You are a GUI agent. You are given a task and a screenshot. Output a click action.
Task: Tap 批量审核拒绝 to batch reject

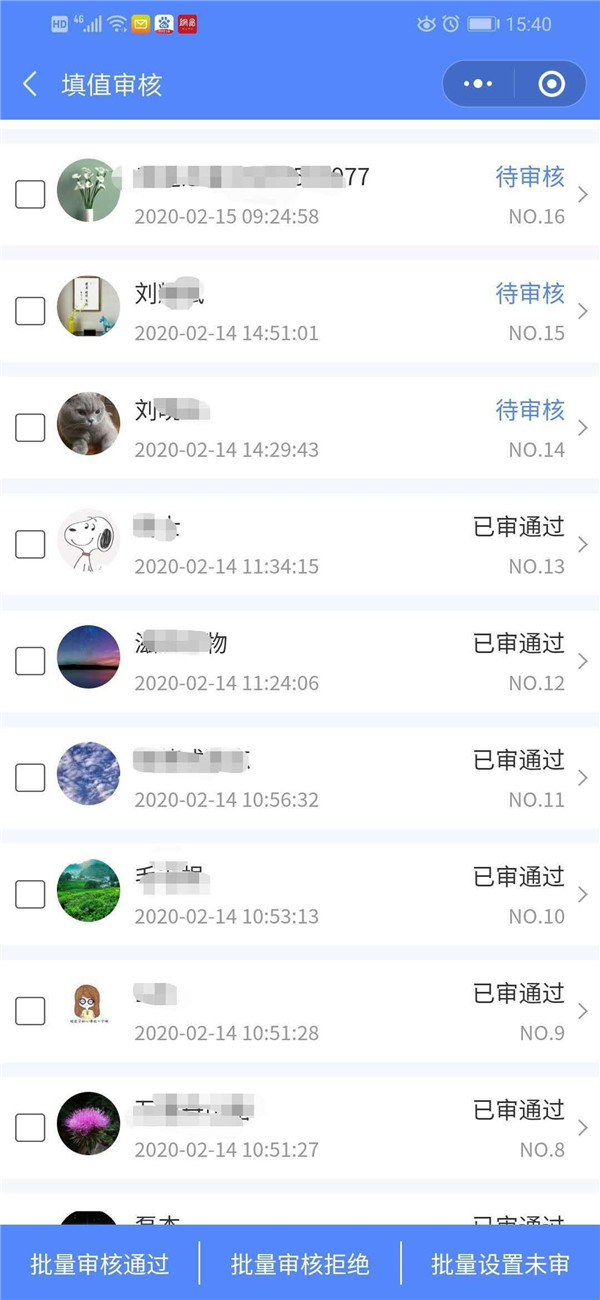[x=300, y=1264]
